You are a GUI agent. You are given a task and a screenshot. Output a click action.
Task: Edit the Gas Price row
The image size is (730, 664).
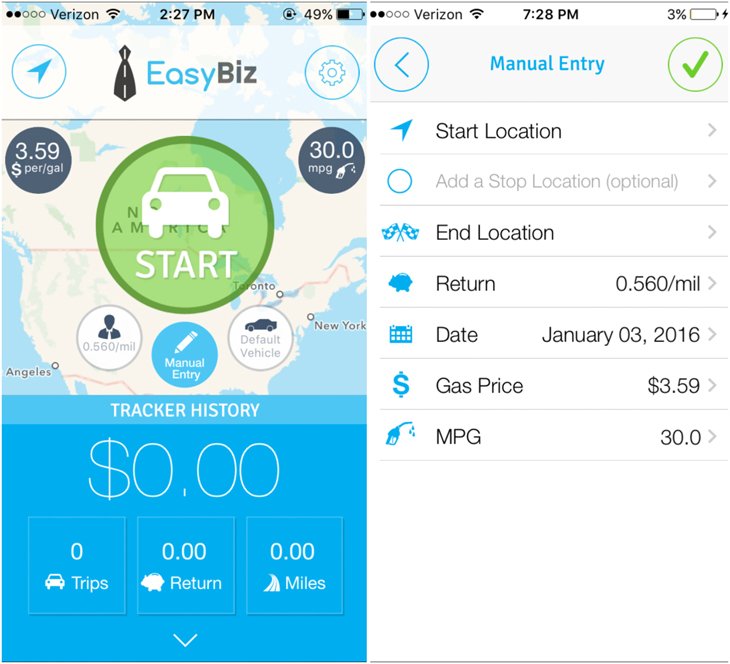550,386
